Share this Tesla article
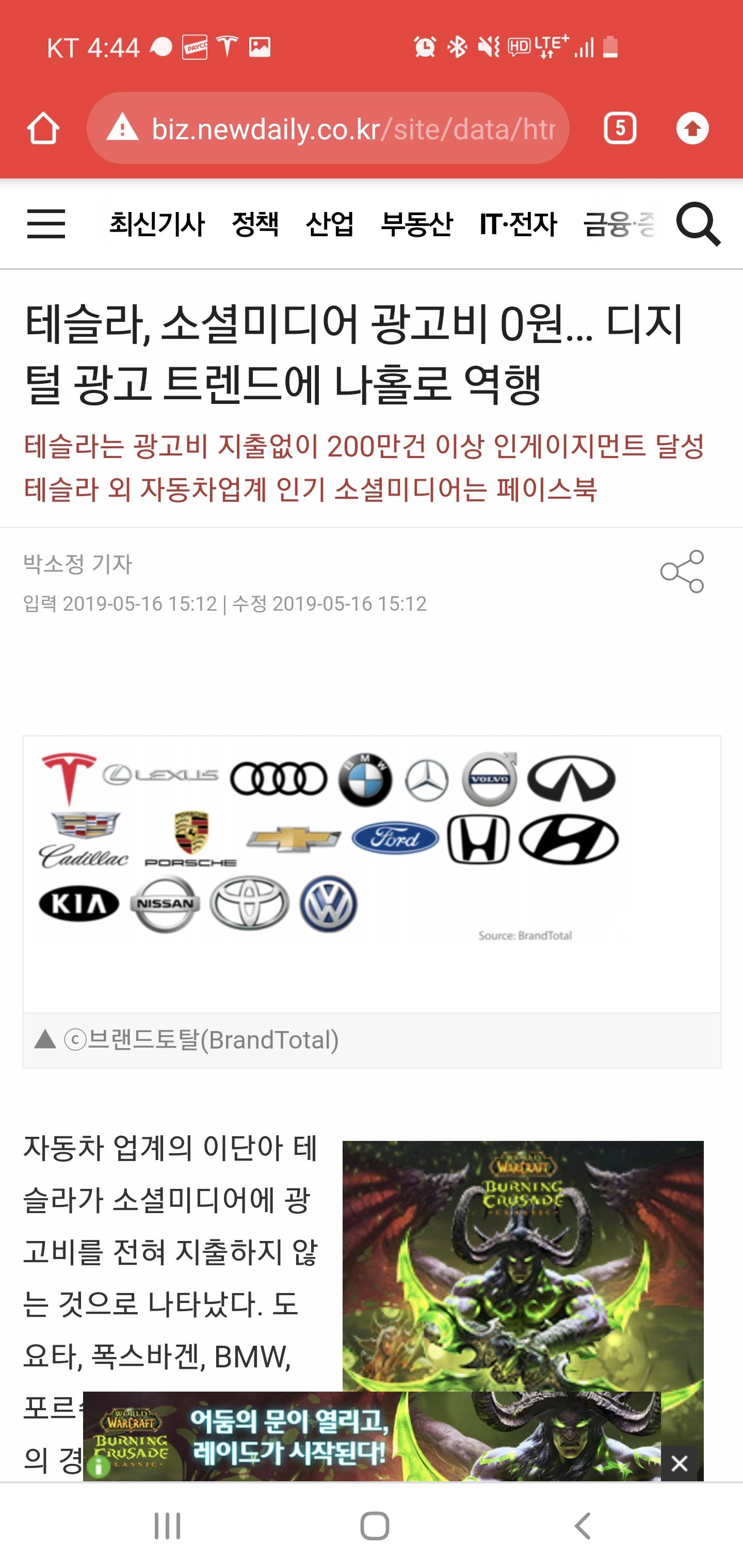Screen dimensions: 743x1568 [x=682, y=571]
